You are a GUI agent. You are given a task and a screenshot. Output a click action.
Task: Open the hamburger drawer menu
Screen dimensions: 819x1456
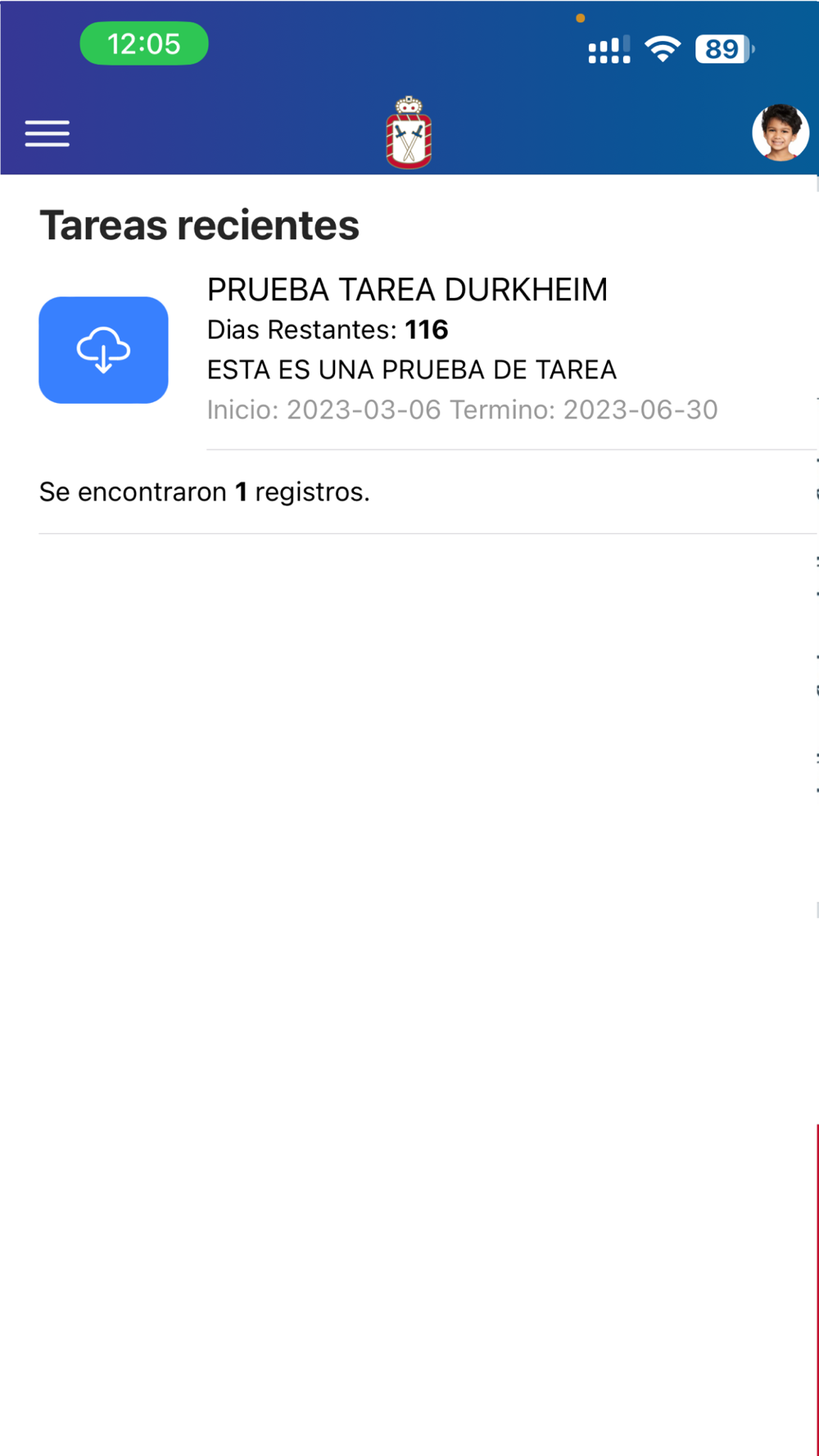(47, 133)
